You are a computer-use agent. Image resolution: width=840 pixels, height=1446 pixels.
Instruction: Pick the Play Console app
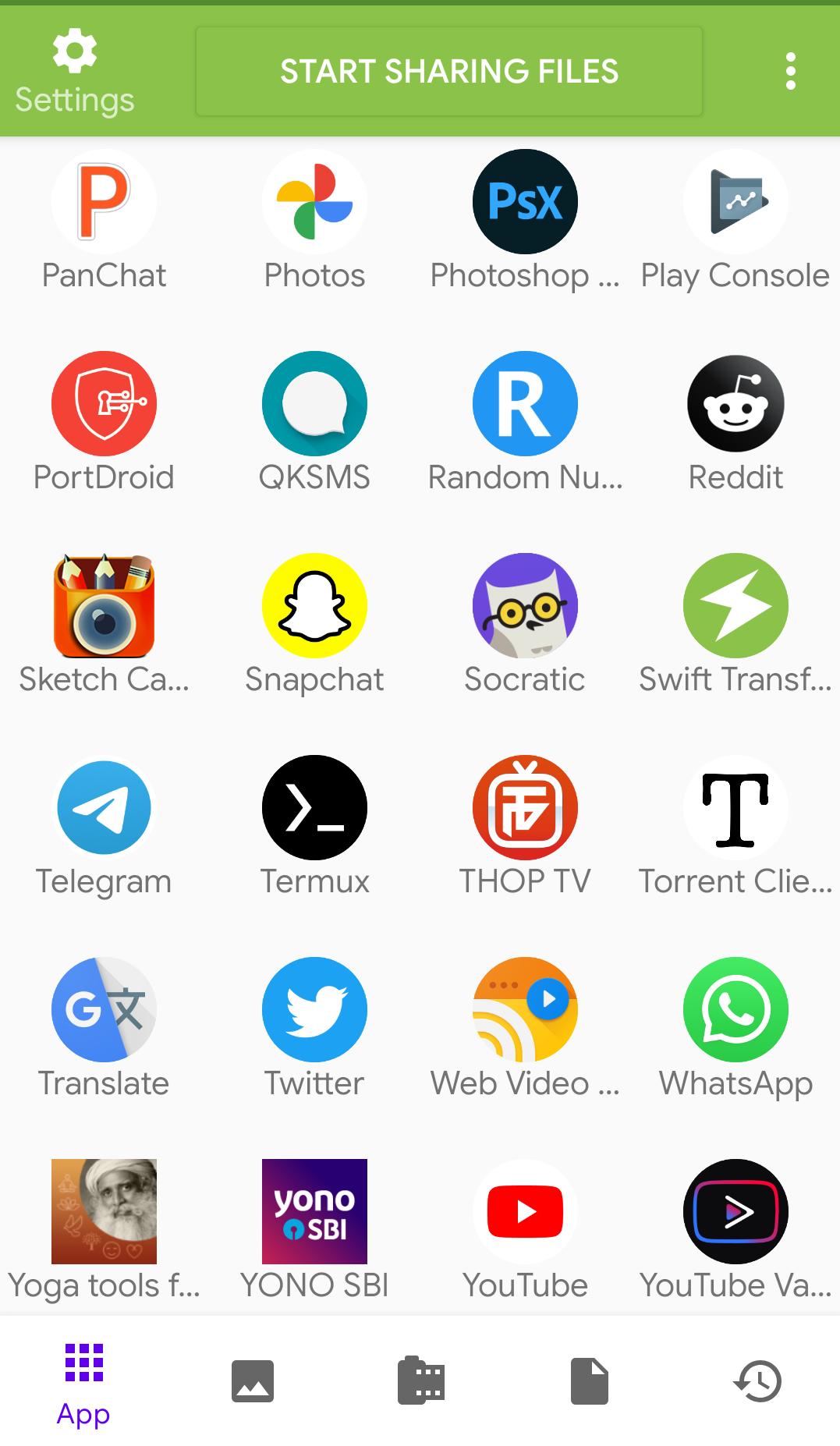point(735,201)
